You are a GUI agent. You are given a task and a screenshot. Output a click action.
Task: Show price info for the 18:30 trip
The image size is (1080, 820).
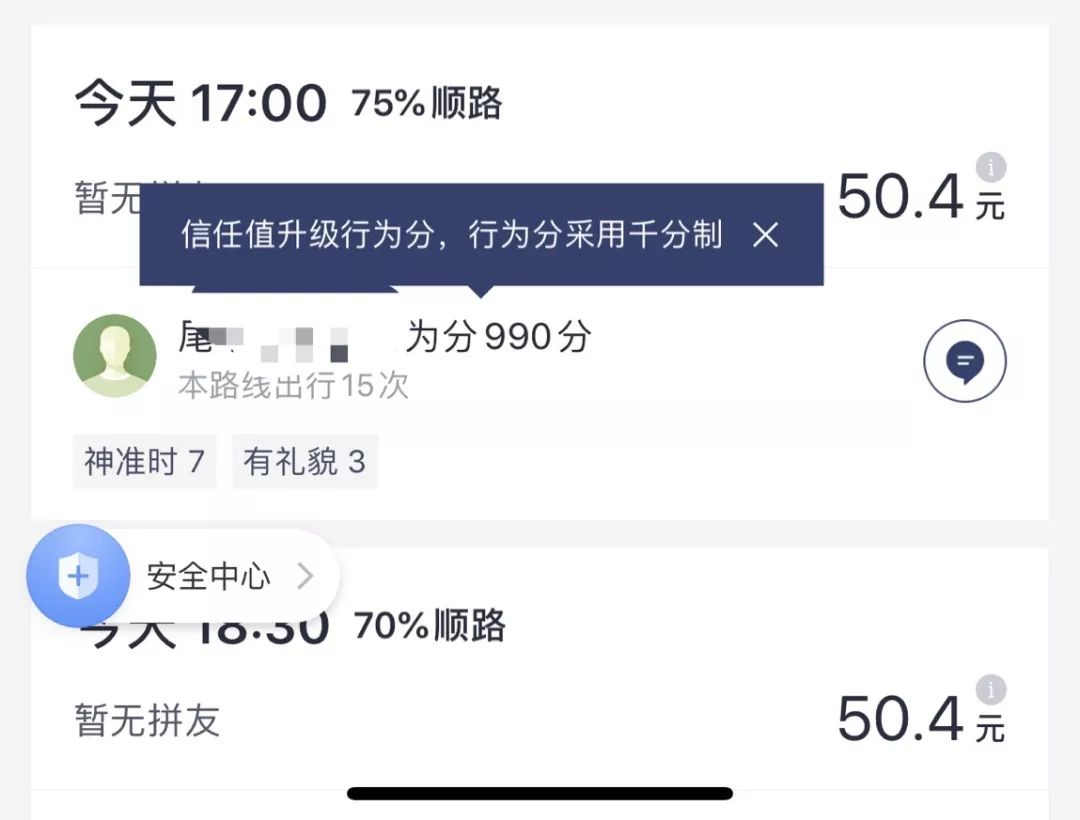[990, 690]
